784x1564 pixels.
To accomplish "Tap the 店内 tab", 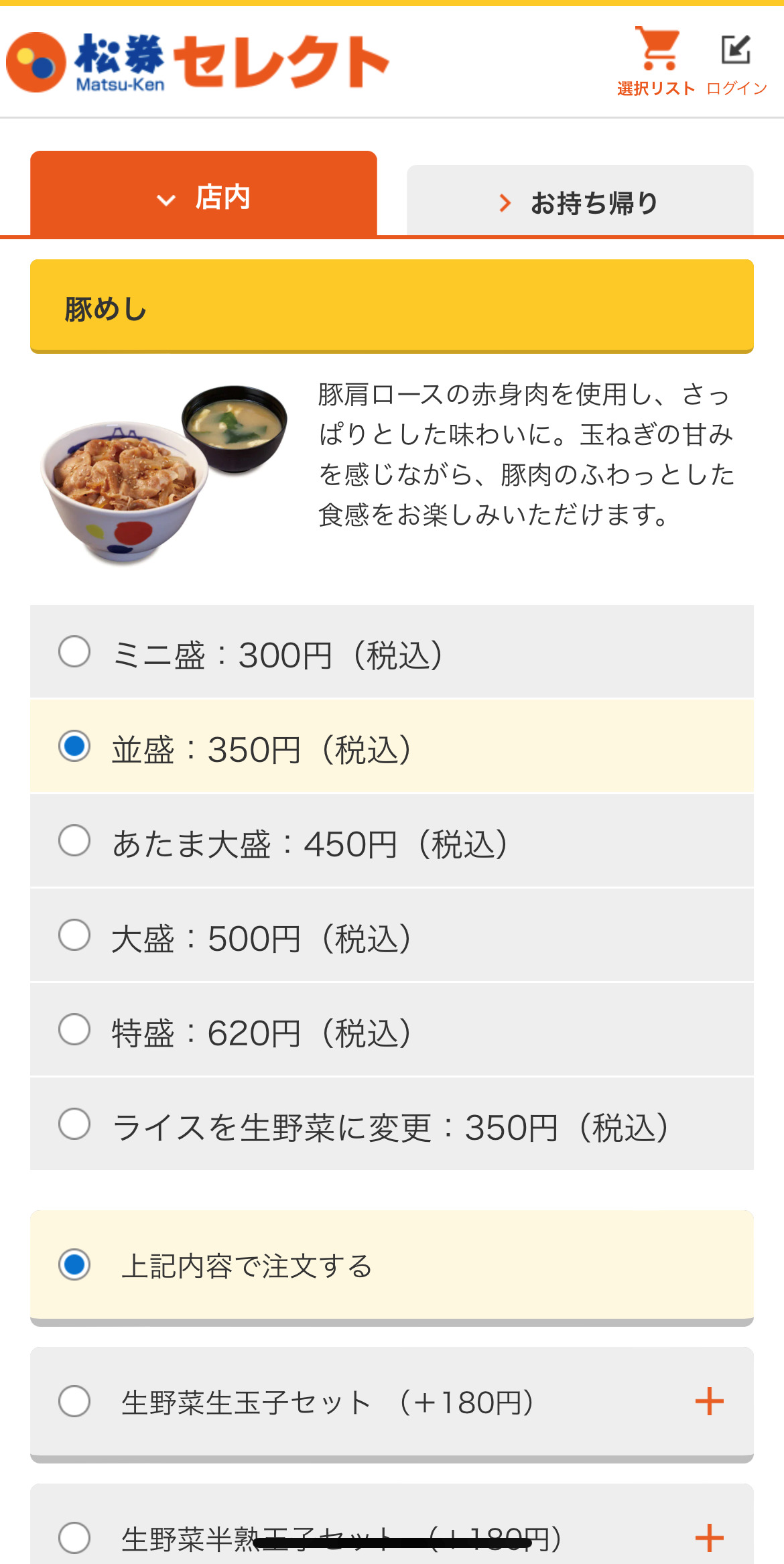I will pos(204,194).
